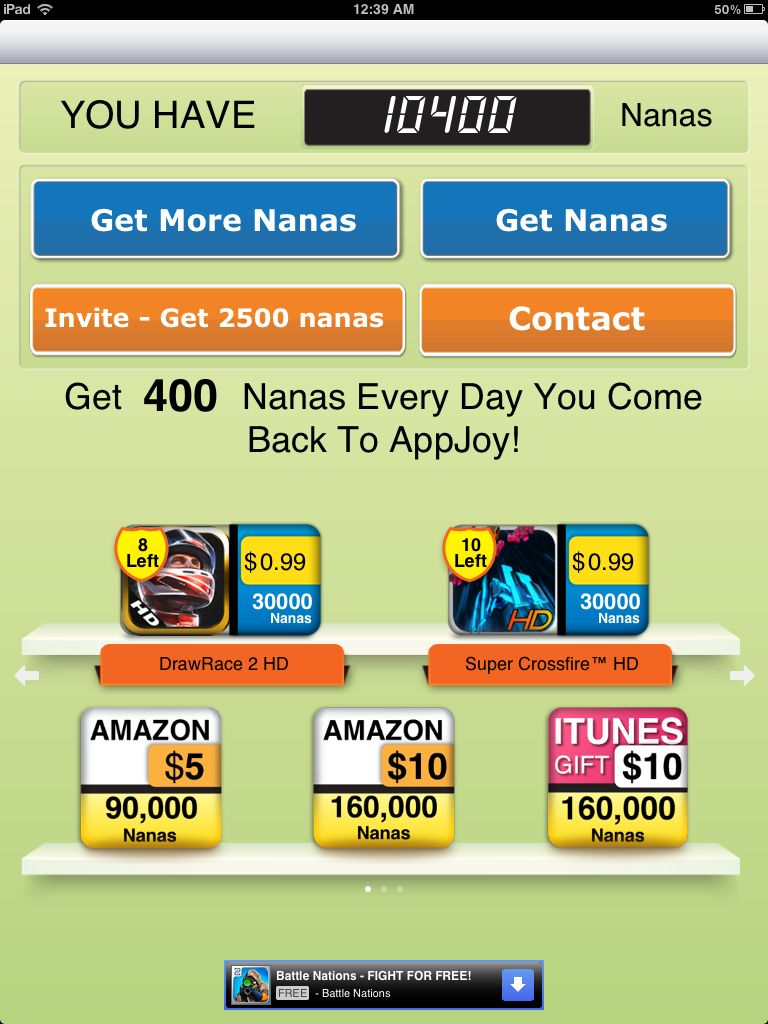Pick the iTunes Gift $10 card icon
This screenshot has width=768, height=1024.
tap(616, 778)
